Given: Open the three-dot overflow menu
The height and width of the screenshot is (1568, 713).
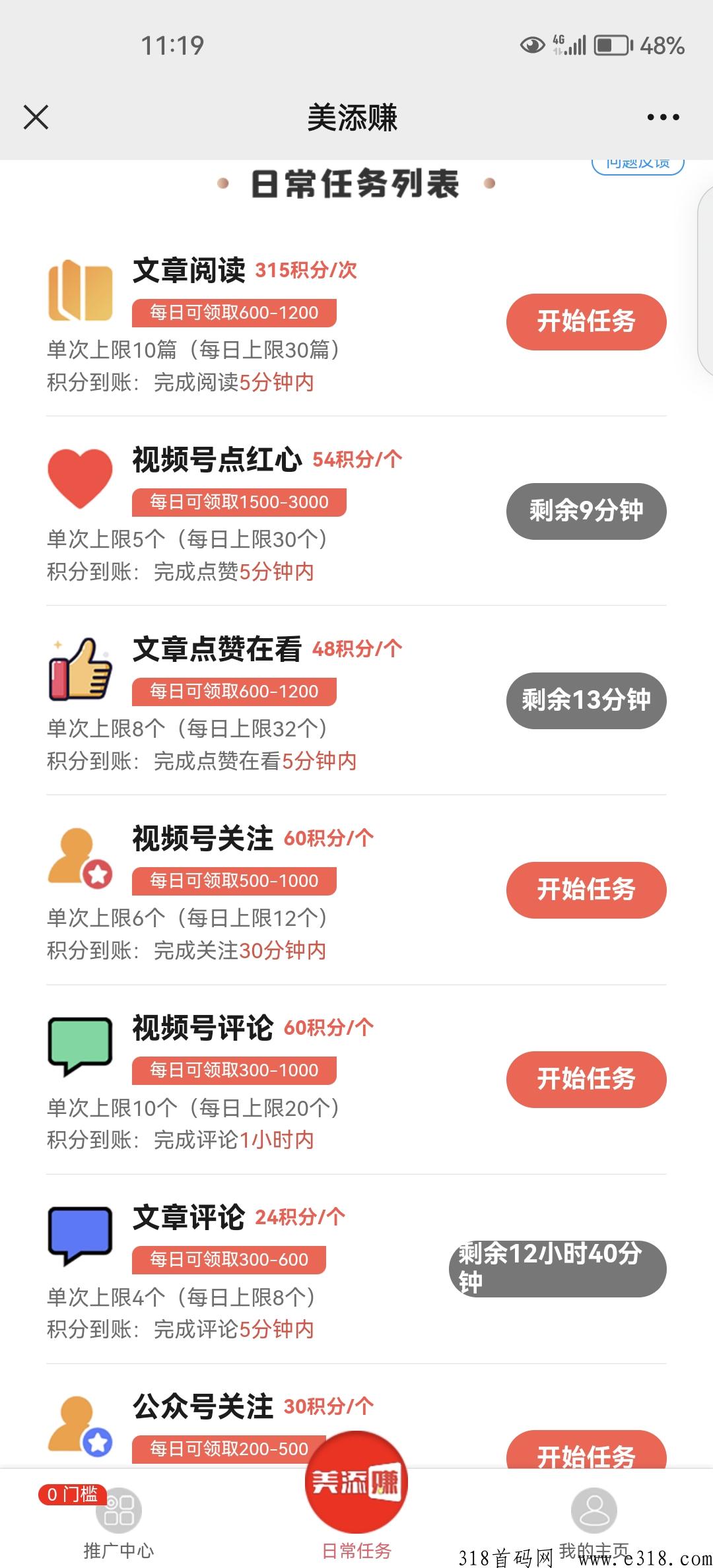Looking at the screenshot, I should [663, 117].
